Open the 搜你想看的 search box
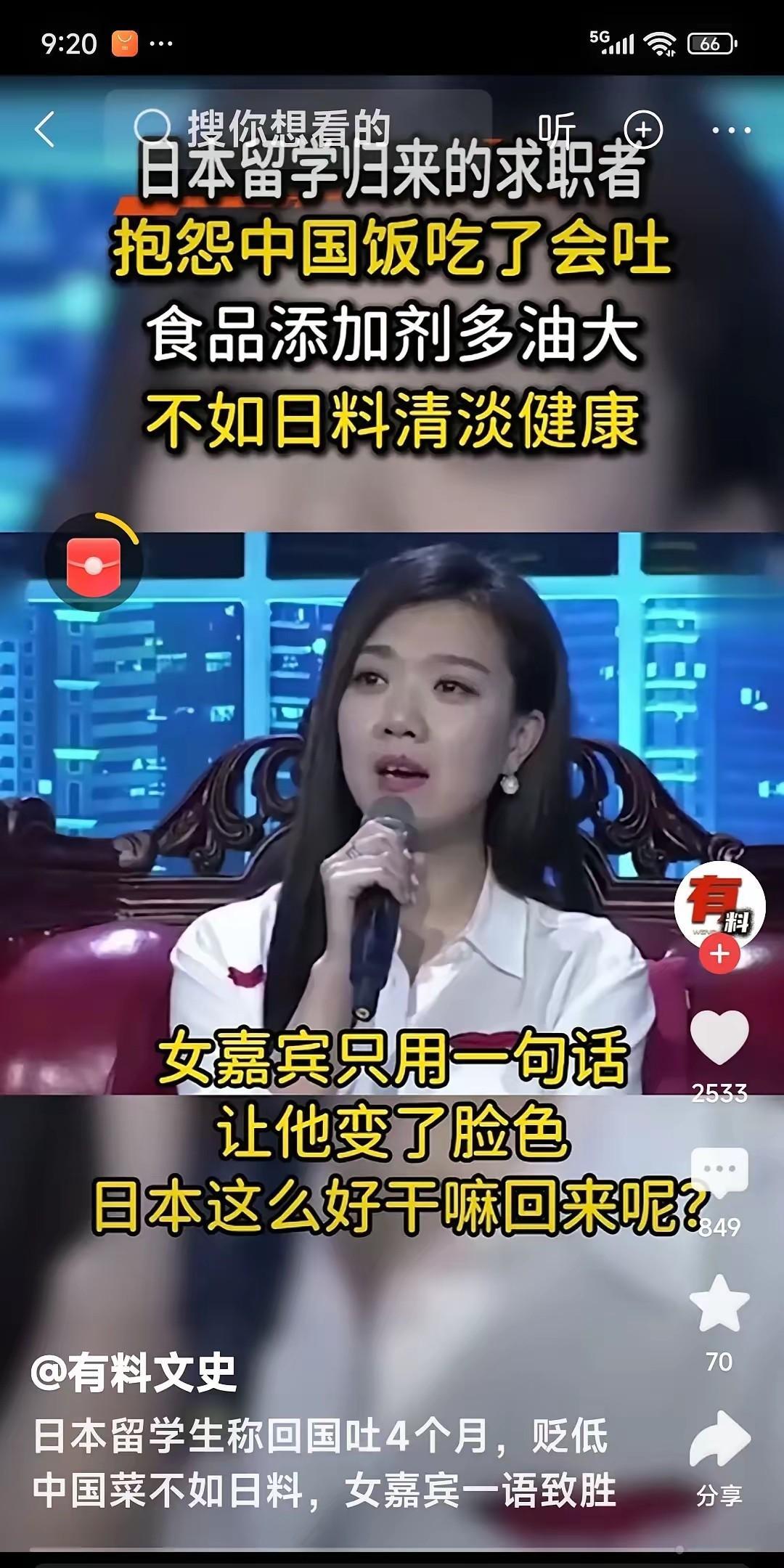 coord(290,128)
